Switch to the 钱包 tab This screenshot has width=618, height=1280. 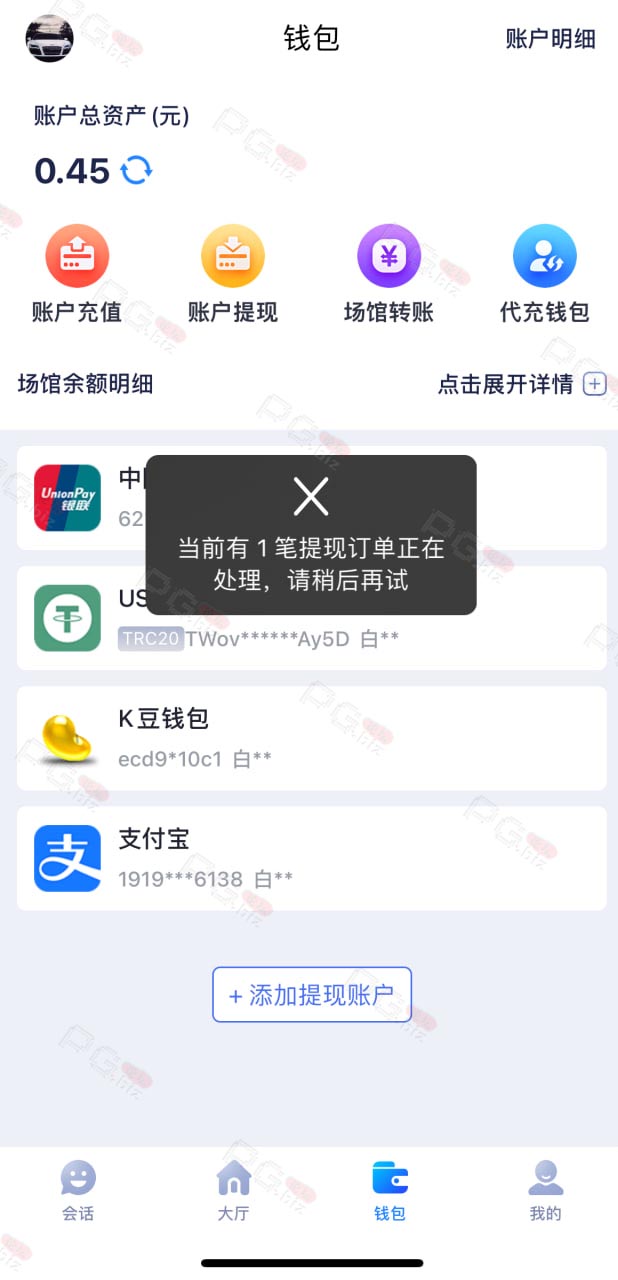coord(390,1191)
